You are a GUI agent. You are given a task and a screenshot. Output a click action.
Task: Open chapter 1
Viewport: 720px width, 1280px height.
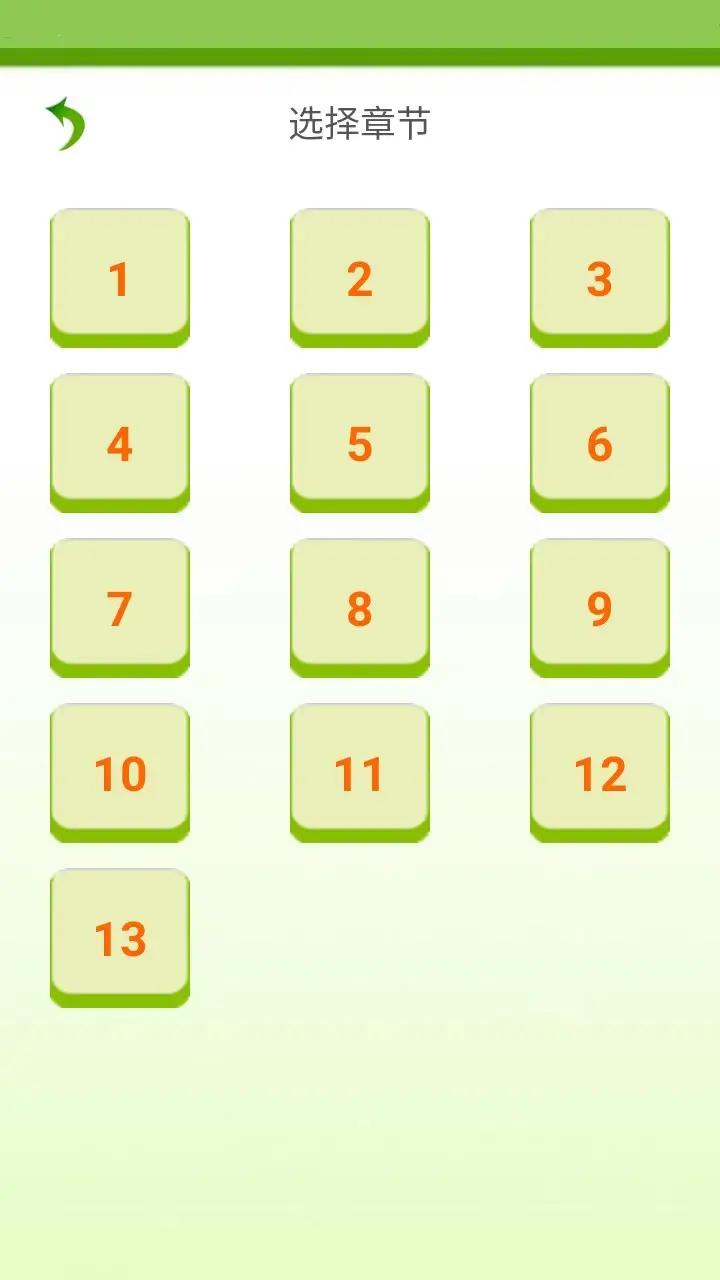click(x=120, y=278)
